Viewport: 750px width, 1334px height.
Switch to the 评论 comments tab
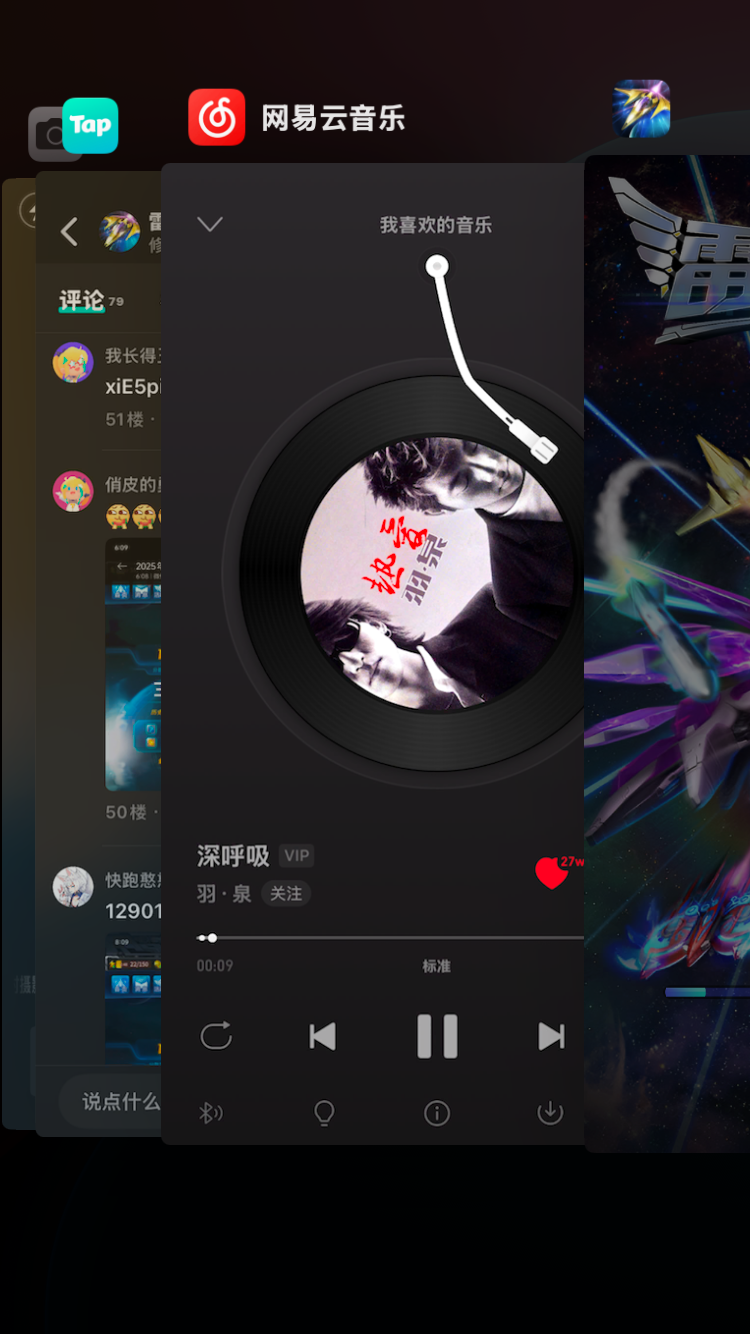pyautogui.click(x=79, y=299)
